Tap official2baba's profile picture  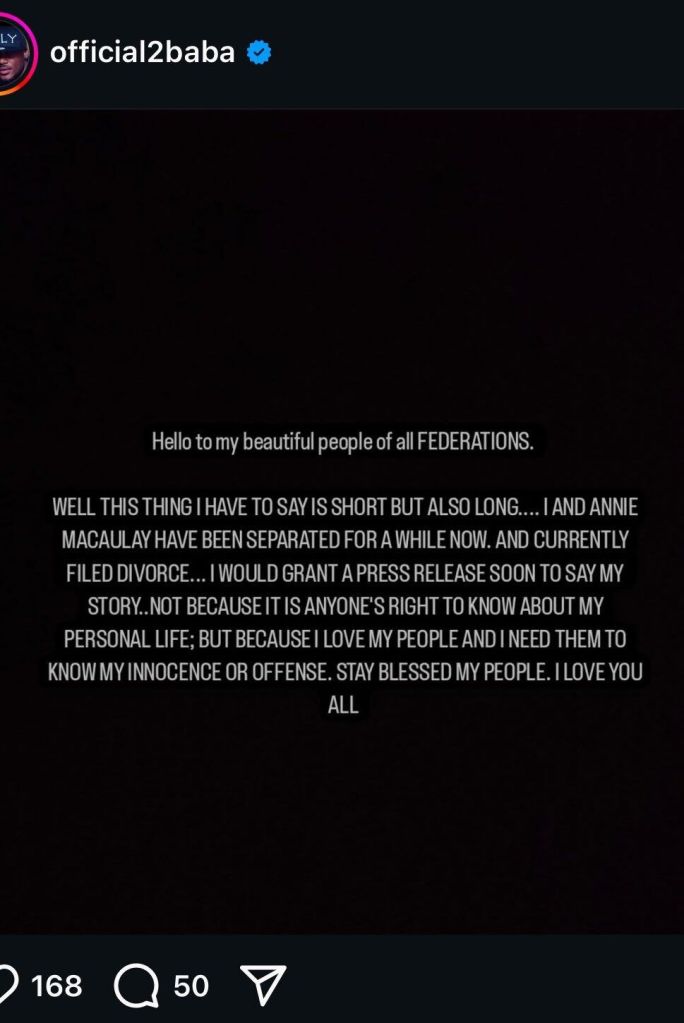pos(12,52)
